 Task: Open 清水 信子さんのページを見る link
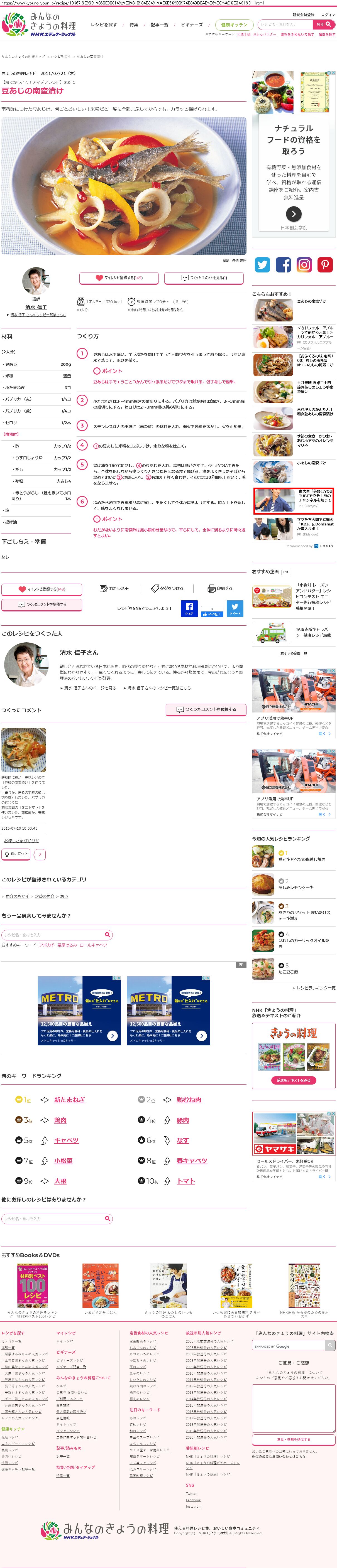point(90,688)
